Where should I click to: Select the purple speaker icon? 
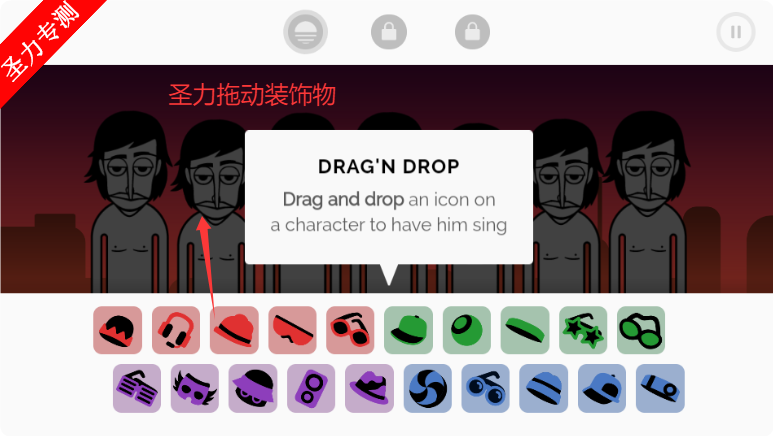(311, 388)
